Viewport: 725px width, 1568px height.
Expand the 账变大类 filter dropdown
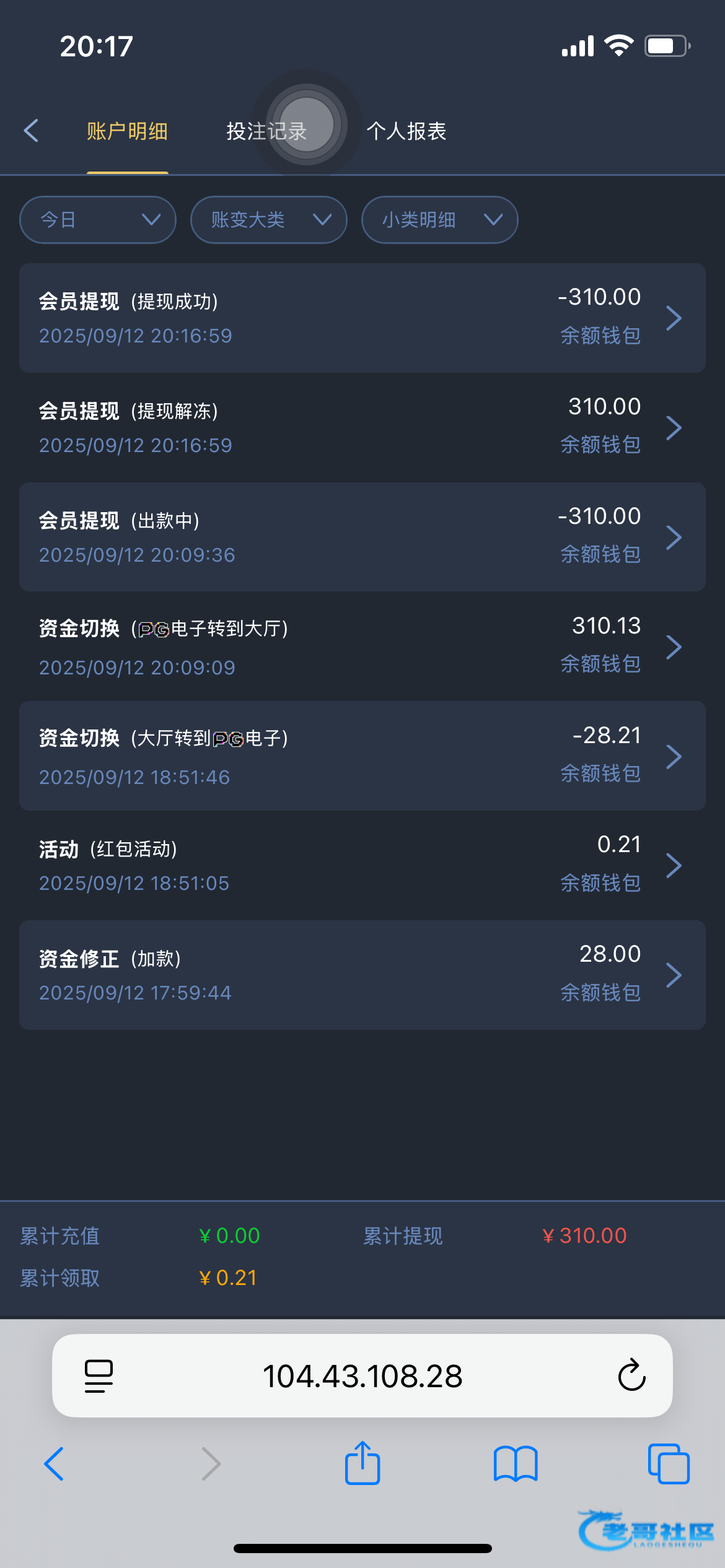tap(269, 220)
